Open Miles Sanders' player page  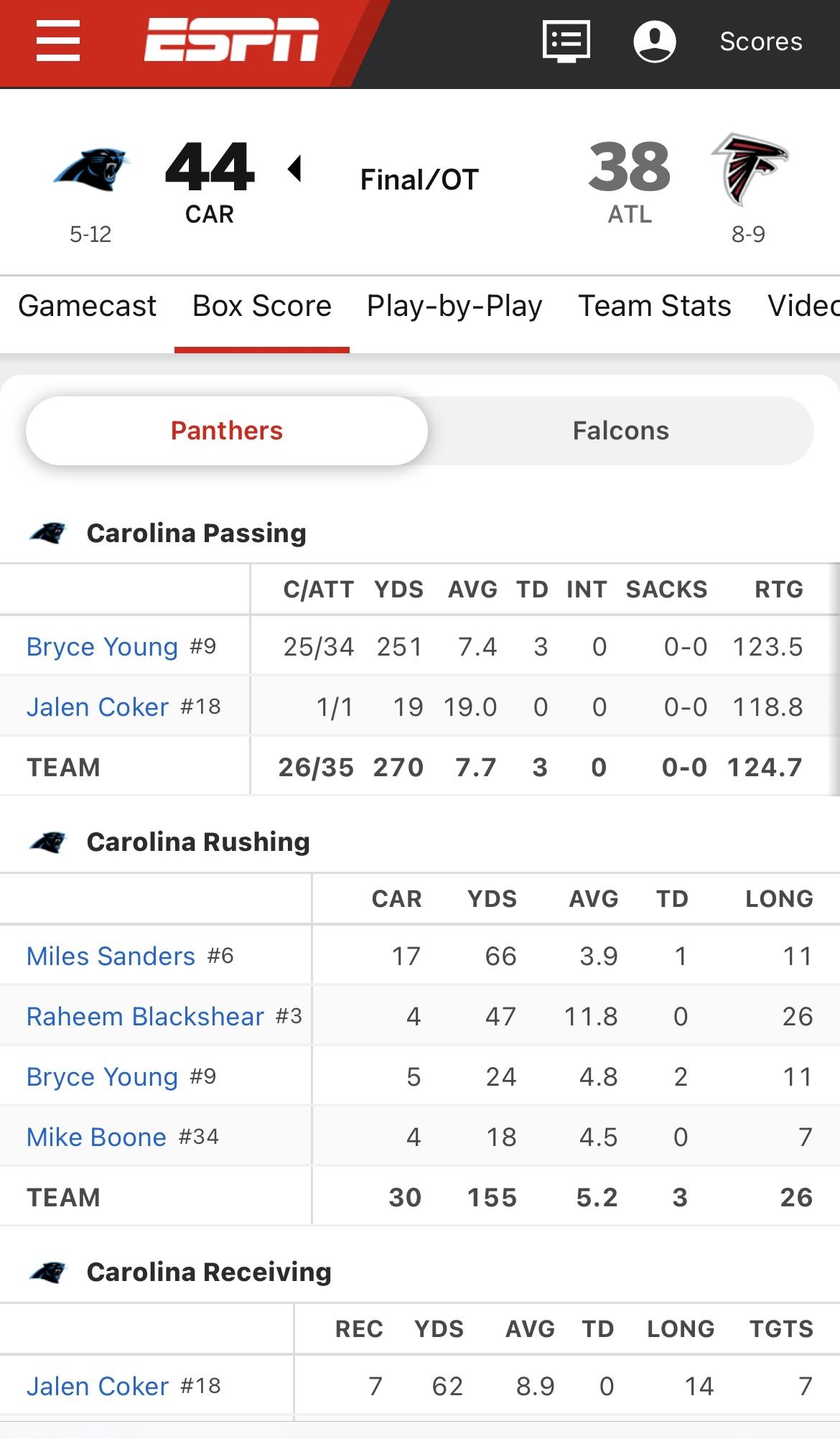[x=111, y=956]
